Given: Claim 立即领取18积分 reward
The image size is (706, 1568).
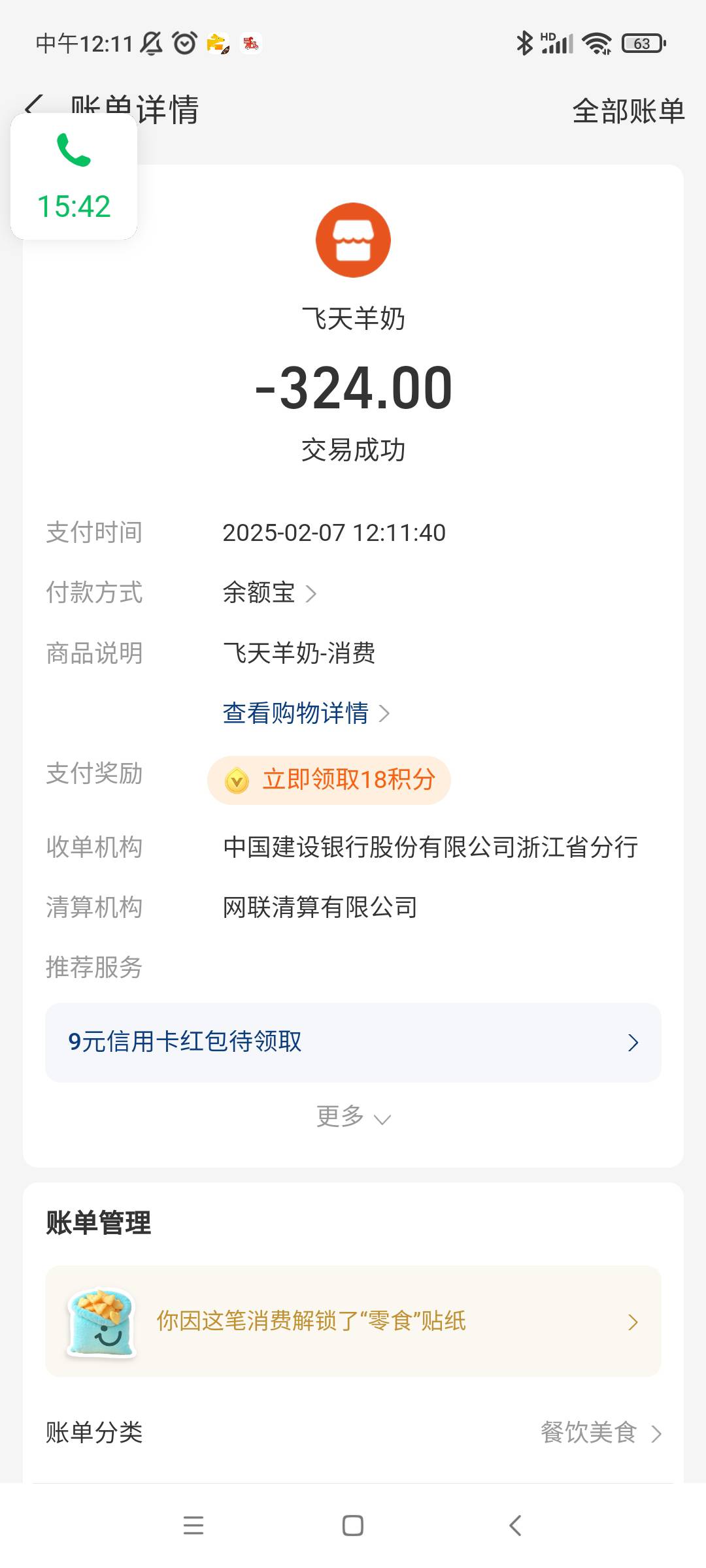Looking at the screenshot, I should click(x=329, y=780).
